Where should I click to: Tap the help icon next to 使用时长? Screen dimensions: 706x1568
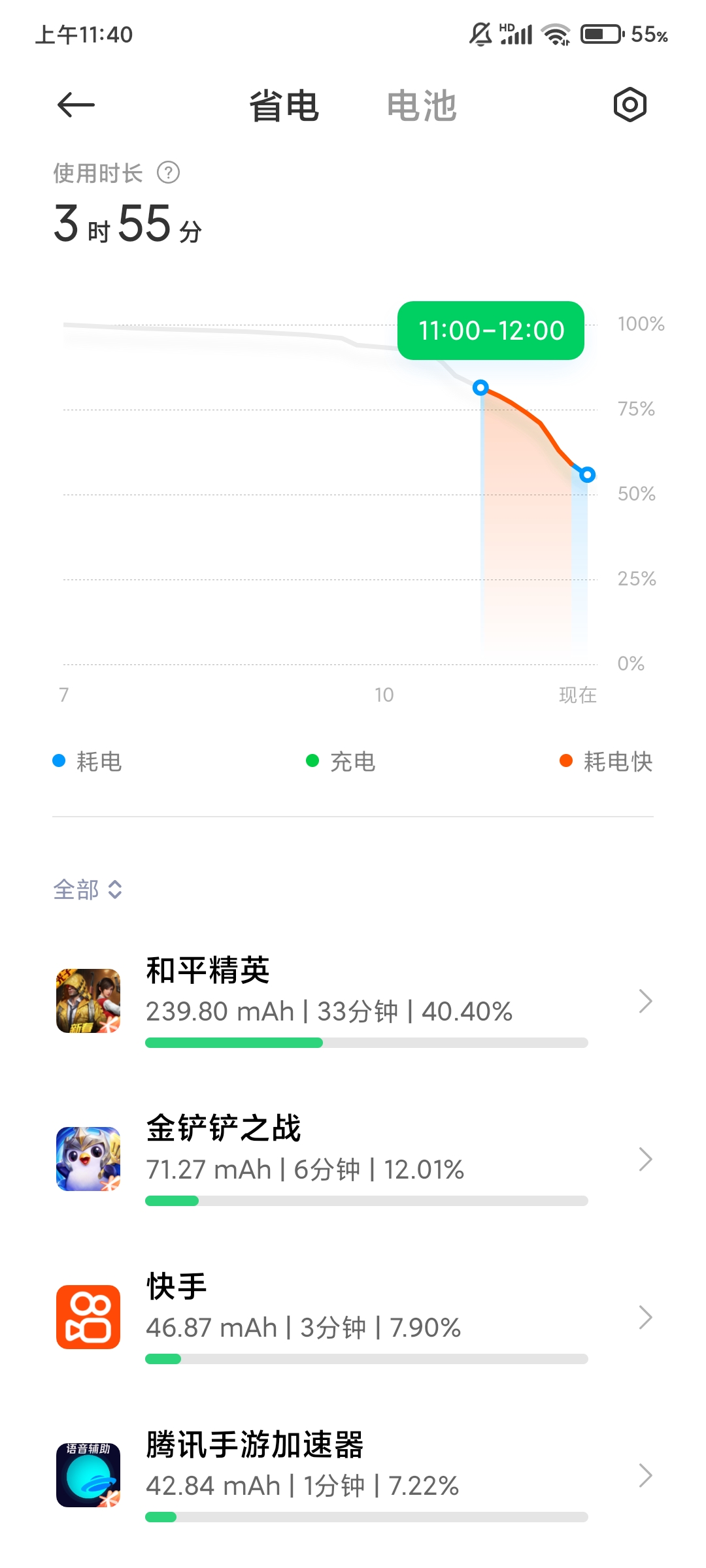(169, 172)
